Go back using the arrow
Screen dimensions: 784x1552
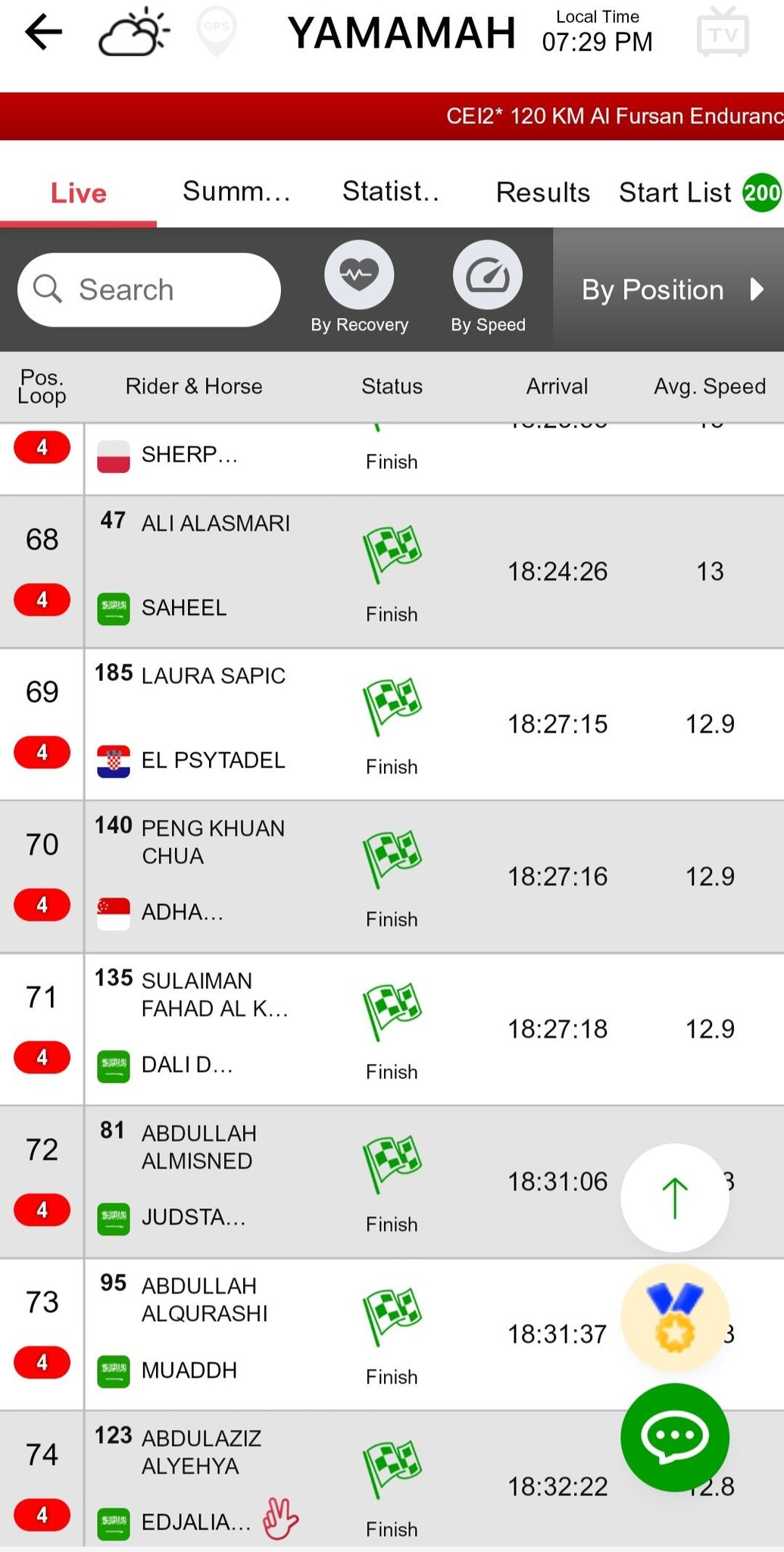click(43, 32)
